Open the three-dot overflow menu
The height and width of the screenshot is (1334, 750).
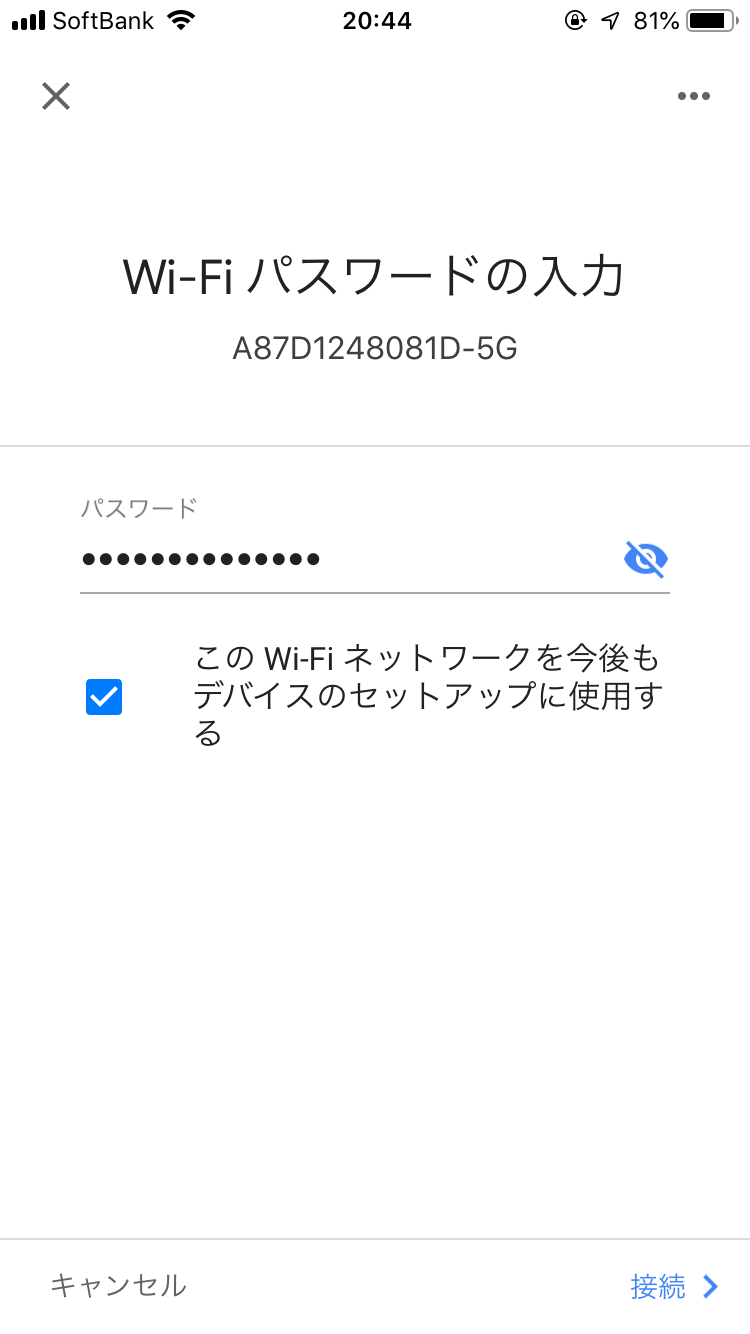point(693,96)
